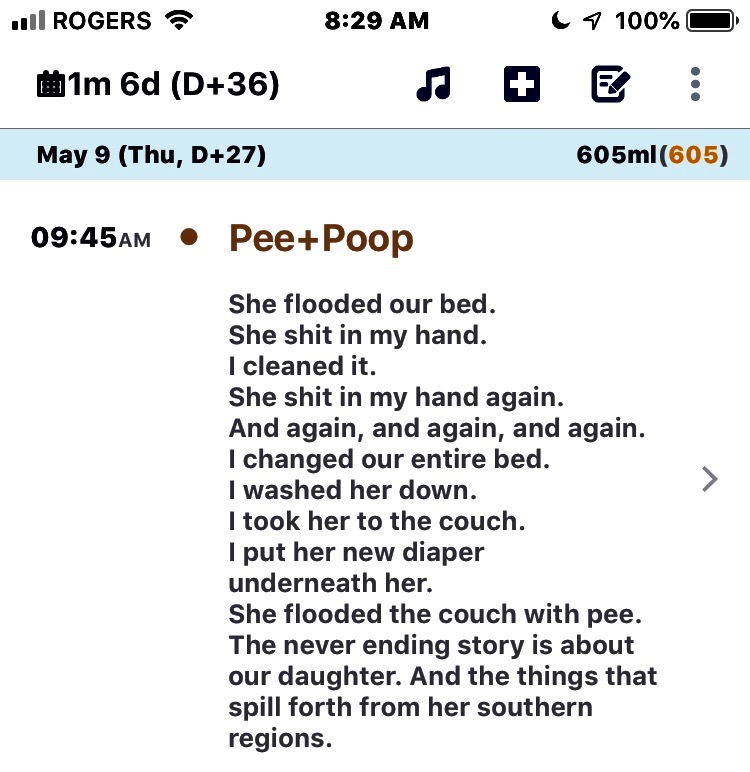Open the note edit icon

[609, 84]
